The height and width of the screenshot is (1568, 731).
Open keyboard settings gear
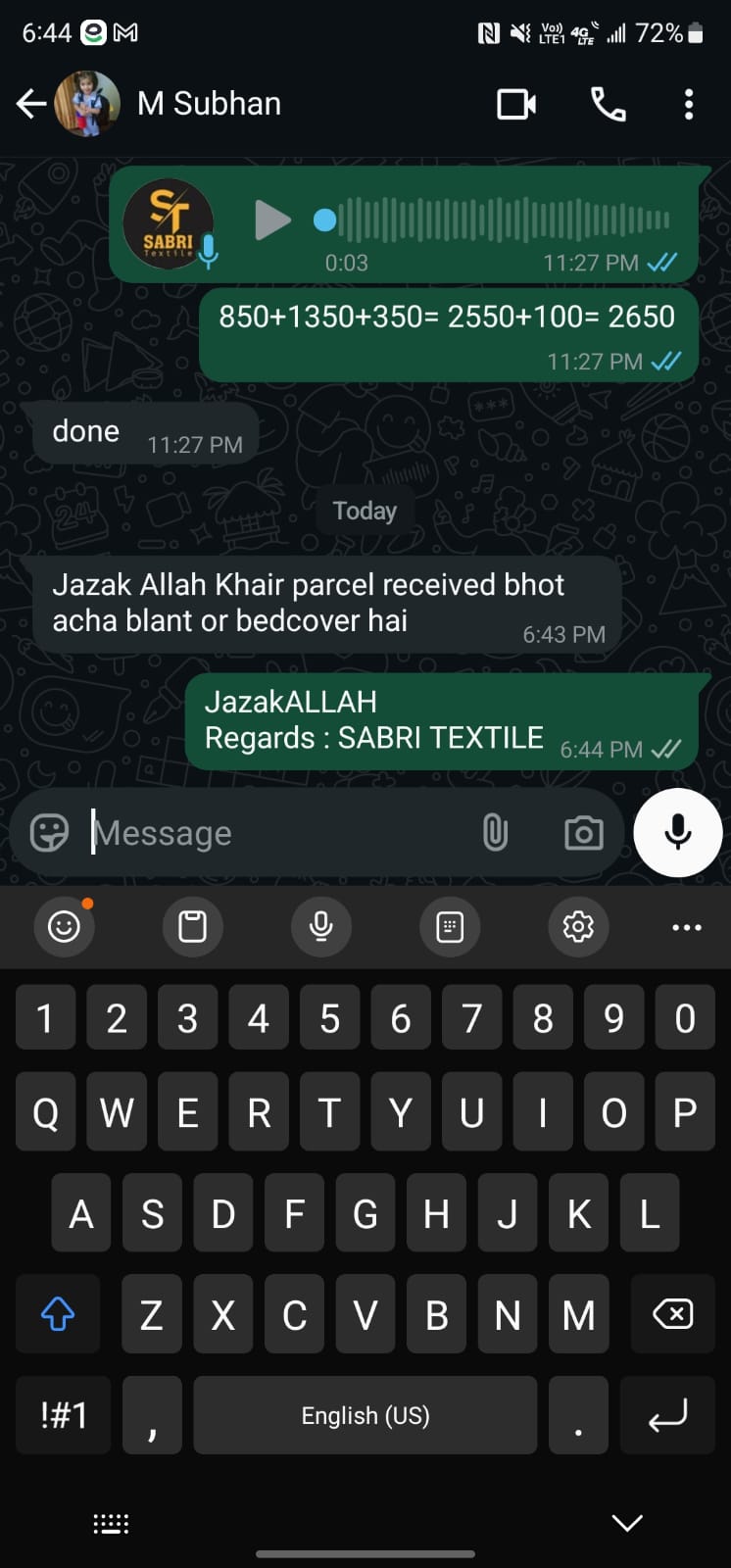click(577, 926)
